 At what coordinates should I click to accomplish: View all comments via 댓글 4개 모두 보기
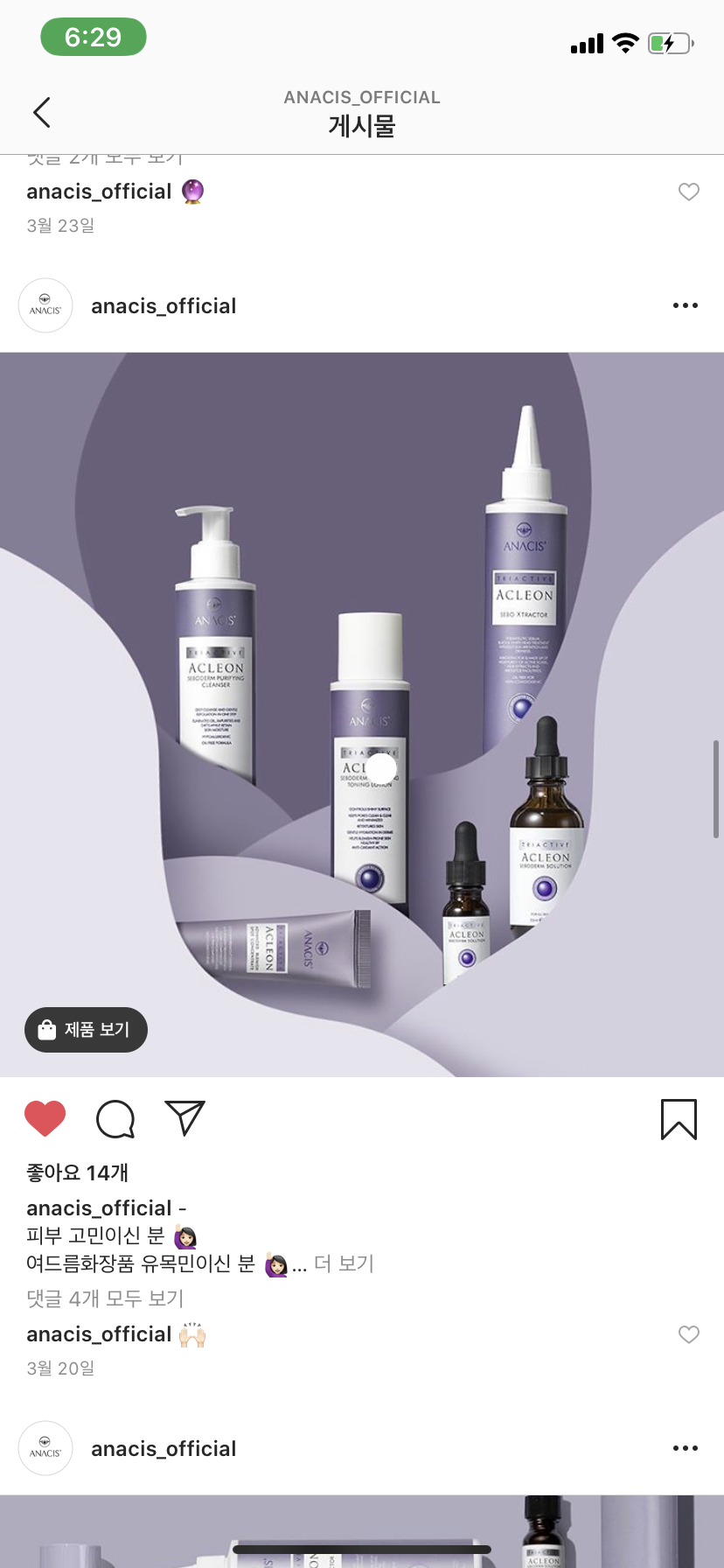tap(105, 1298)
